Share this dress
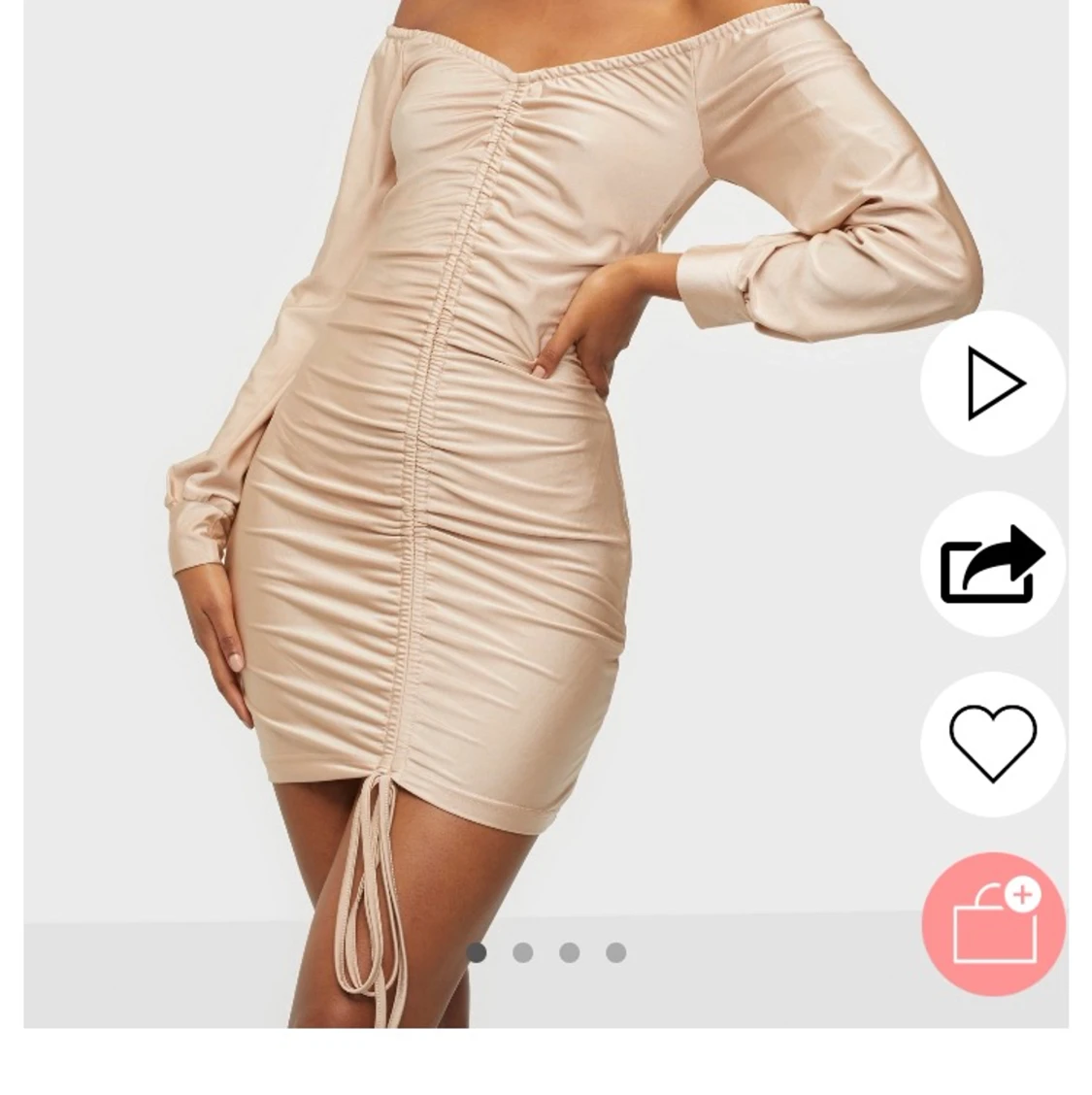The image size is (1092, 1095). [993, 564]
